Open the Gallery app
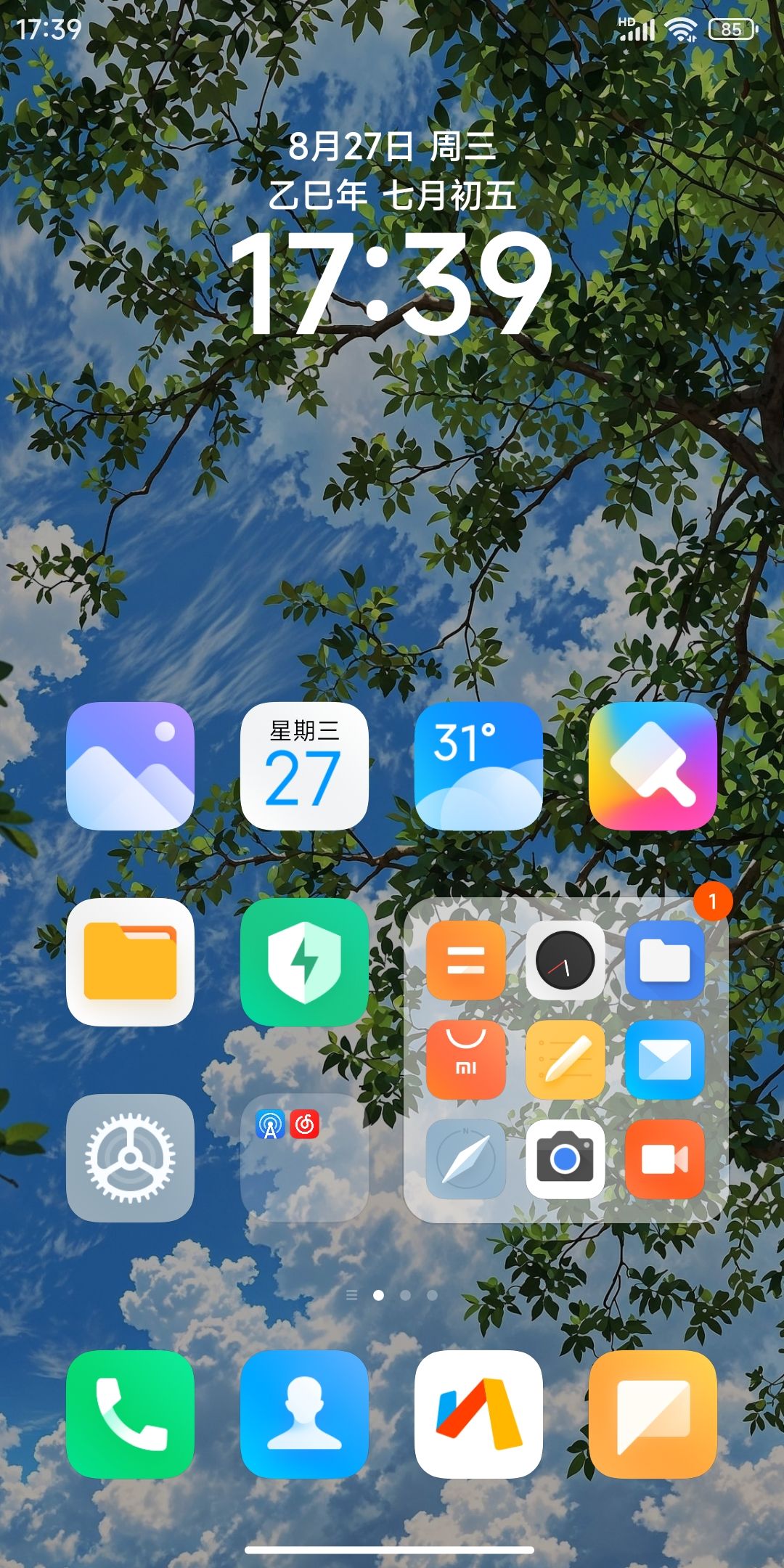The height and width of the screenshot is (1568, 784). click(130, 765)
